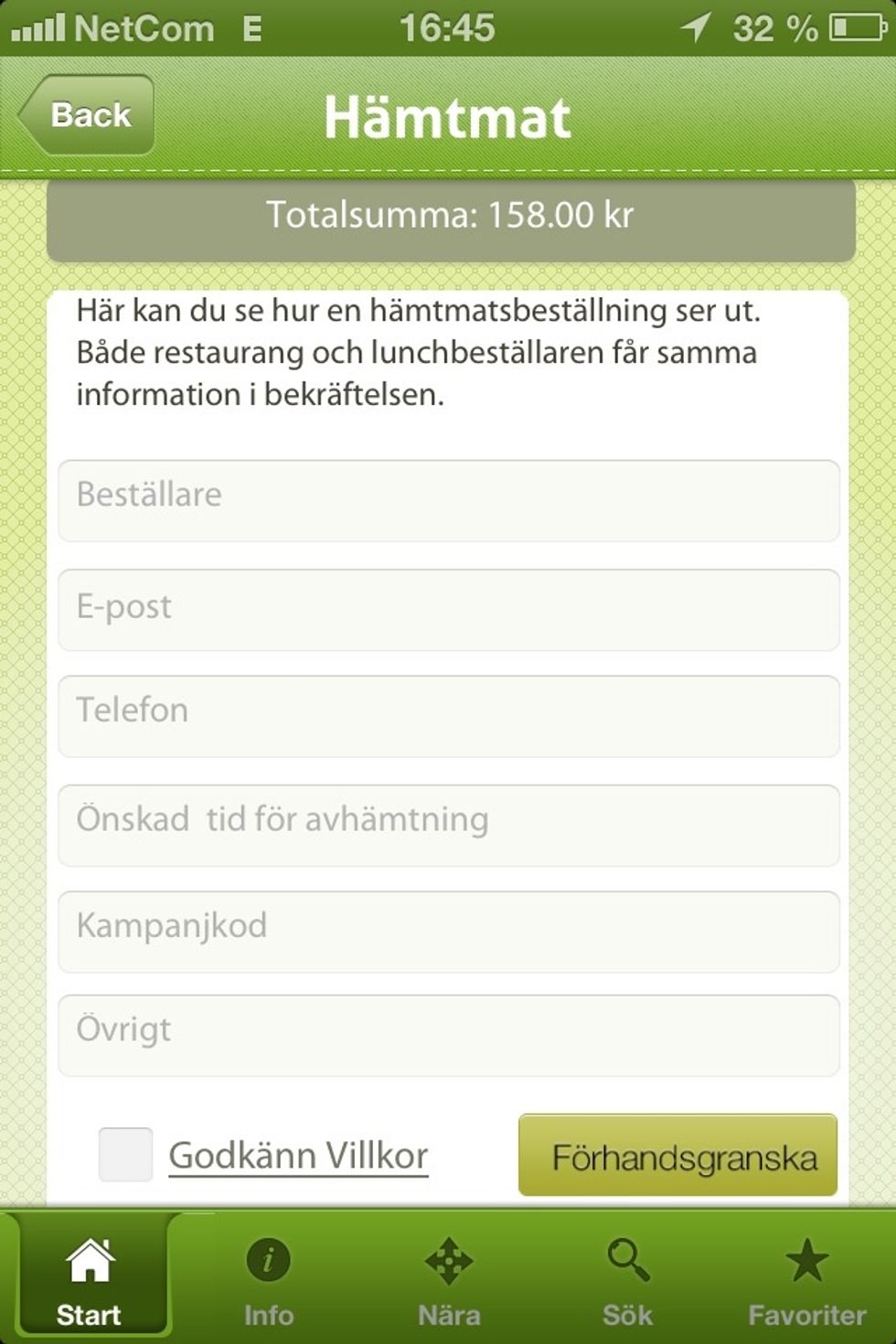Tap the location arrow in status bar
This screenshot has height=1344, width=896.
point(696,27)
